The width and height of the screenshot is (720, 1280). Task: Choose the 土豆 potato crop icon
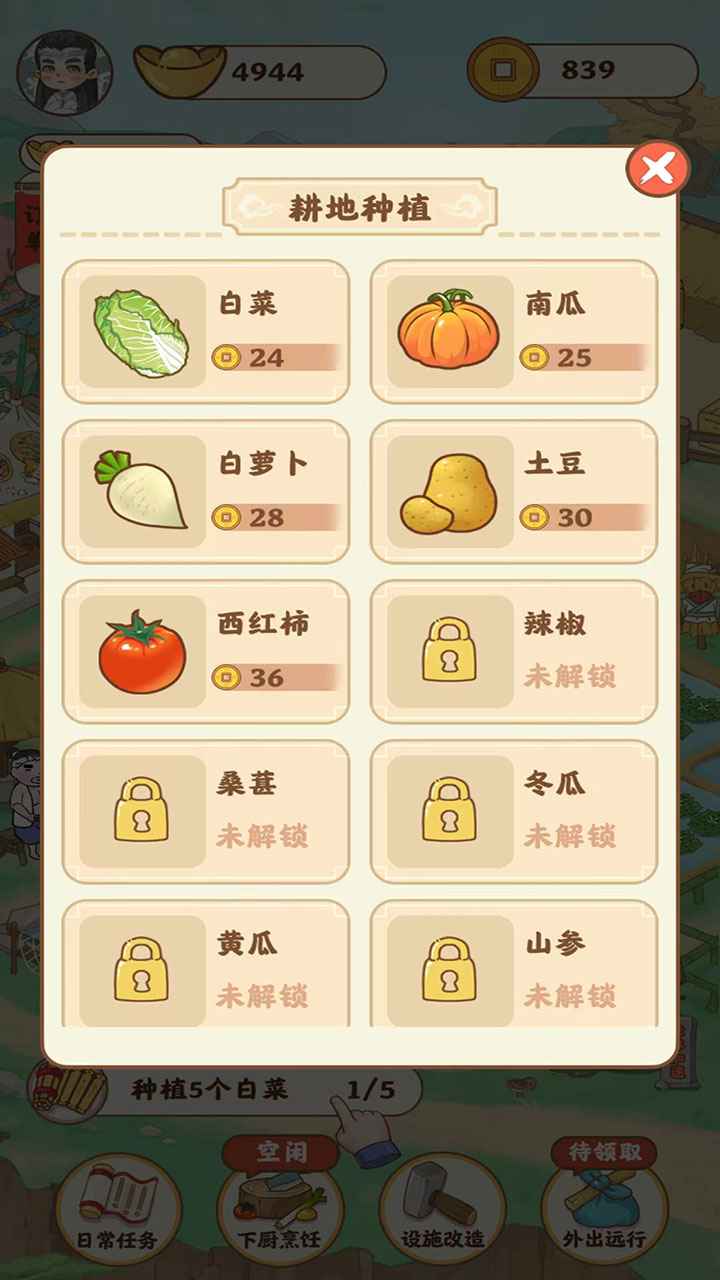(x=448, y=491)
